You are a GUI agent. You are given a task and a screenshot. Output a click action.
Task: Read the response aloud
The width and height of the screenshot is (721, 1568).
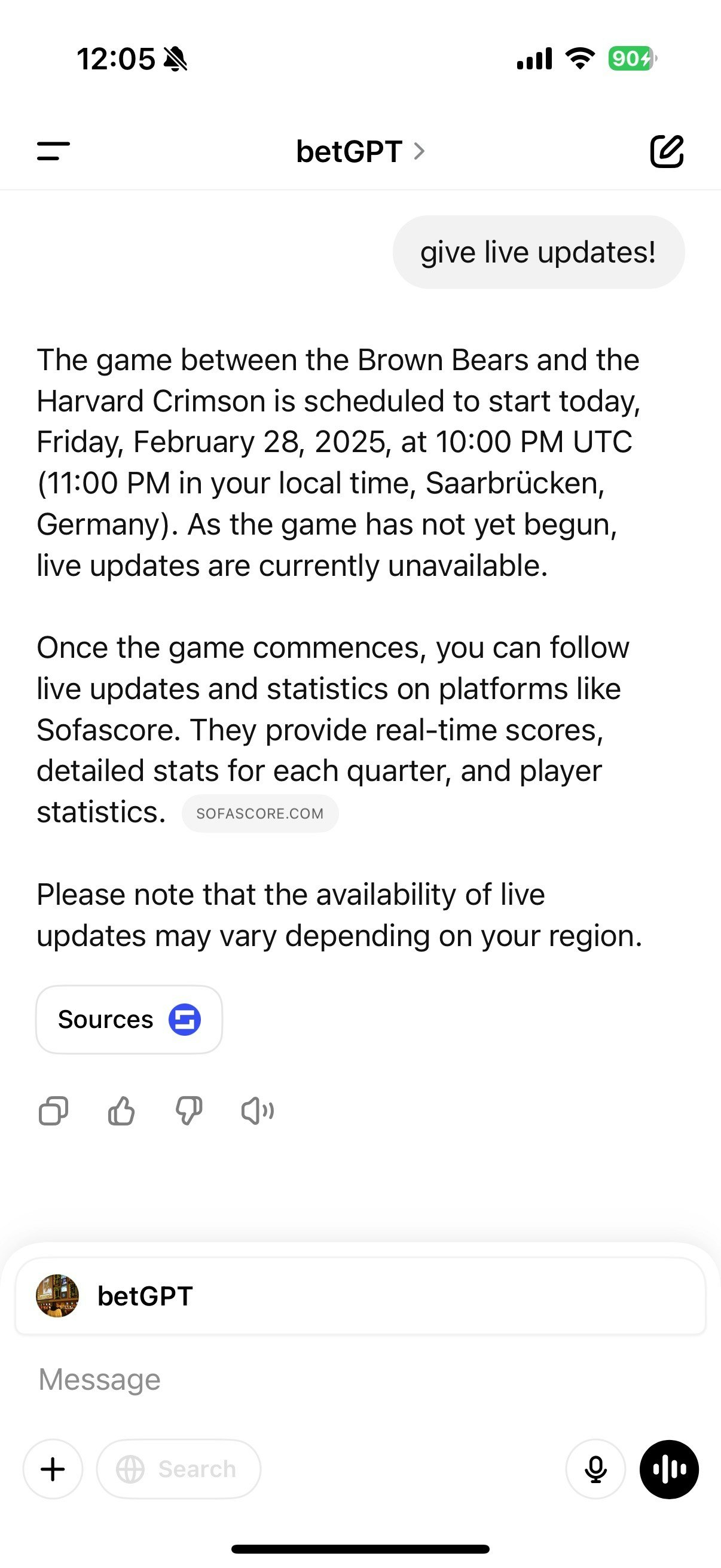pyautogui.click(x=257, y=1111)
